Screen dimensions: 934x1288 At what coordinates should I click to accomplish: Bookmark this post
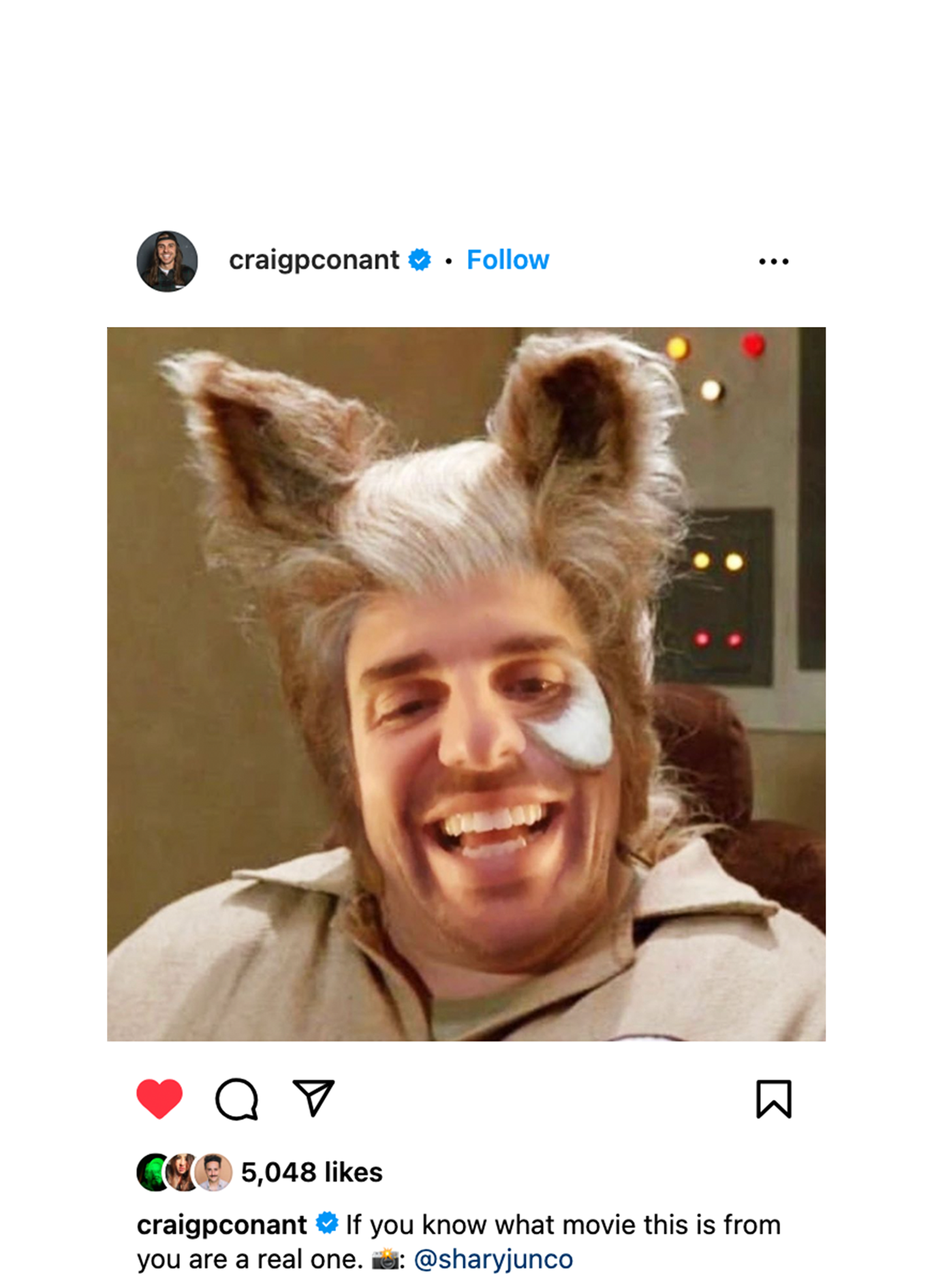click(773, 1099)
